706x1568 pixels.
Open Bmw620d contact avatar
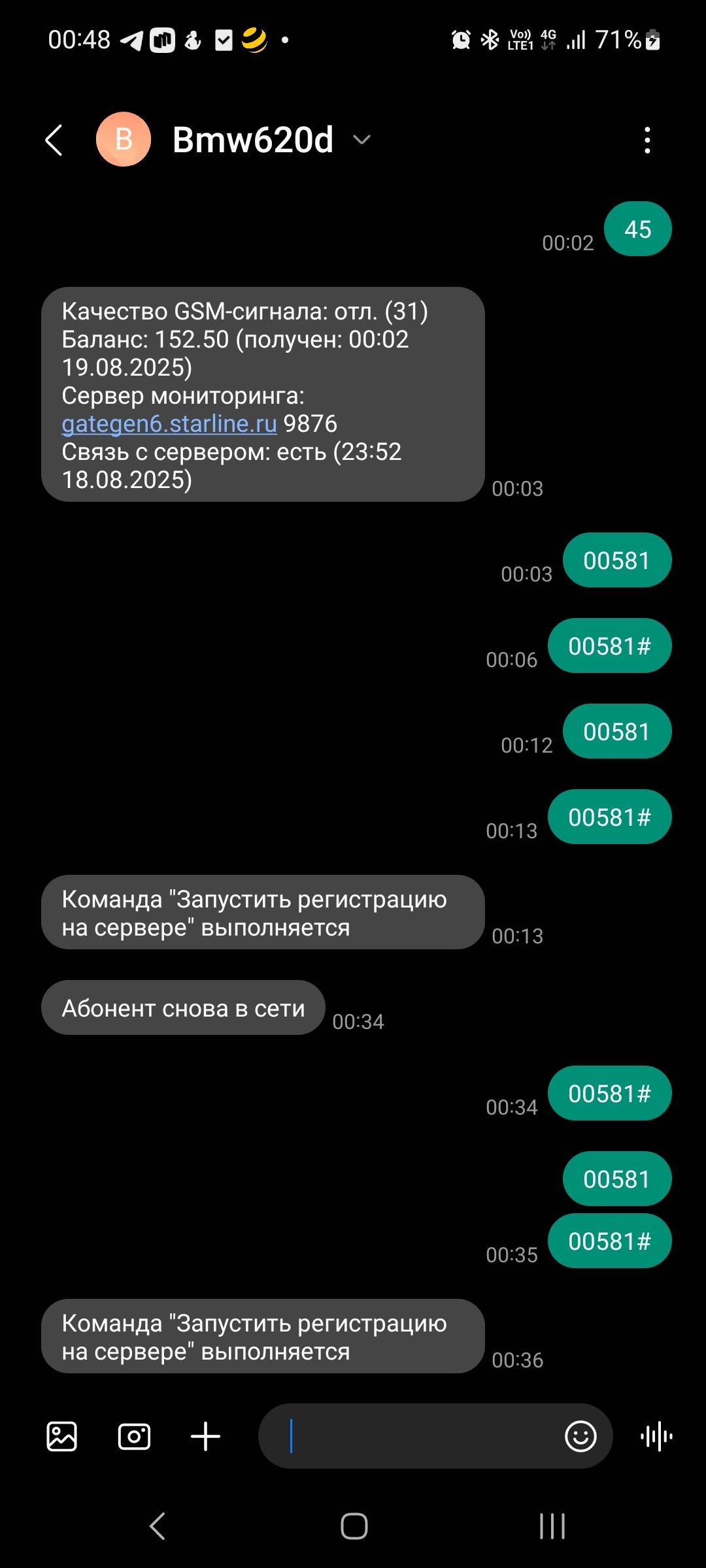124,140
